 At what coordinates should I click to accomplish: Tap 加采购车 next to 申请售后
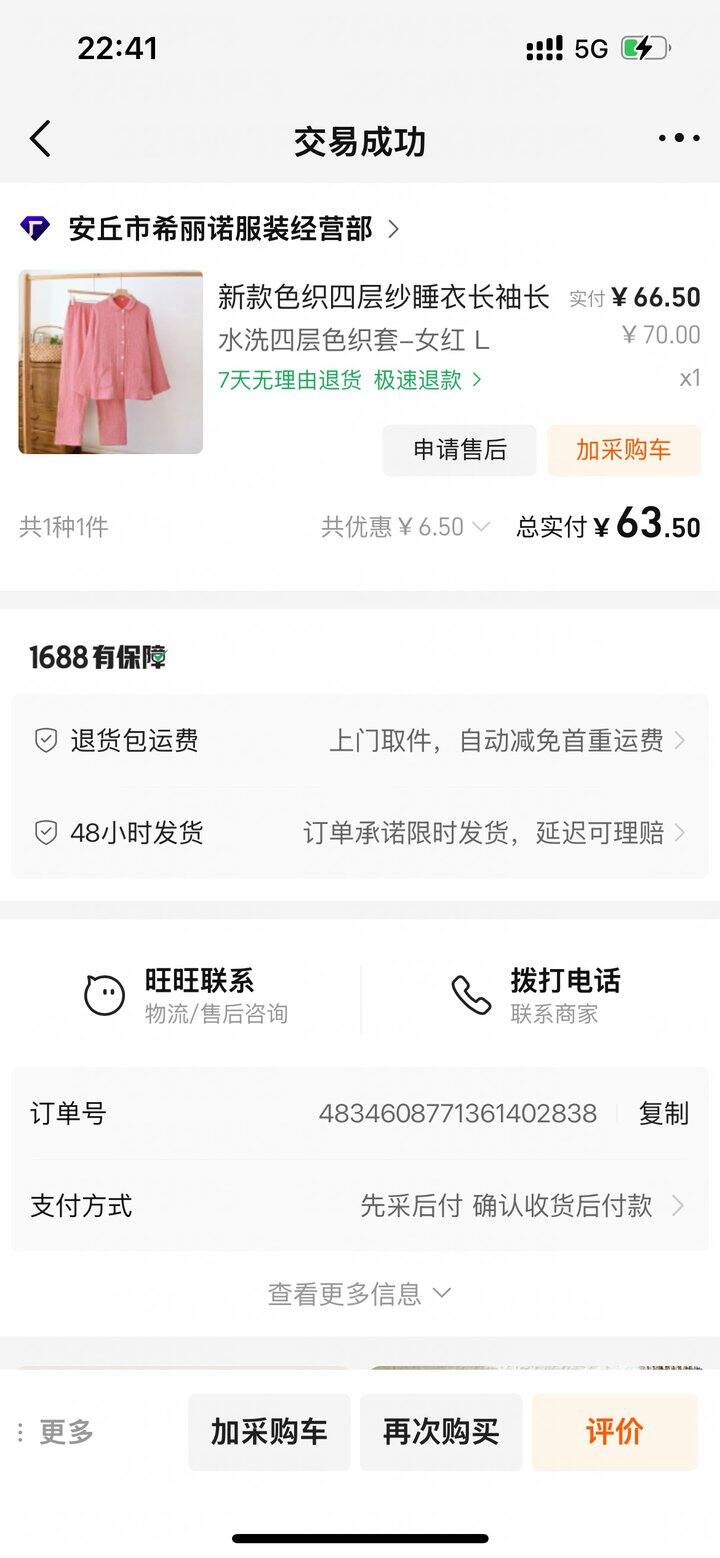click(x=623, y=450)
